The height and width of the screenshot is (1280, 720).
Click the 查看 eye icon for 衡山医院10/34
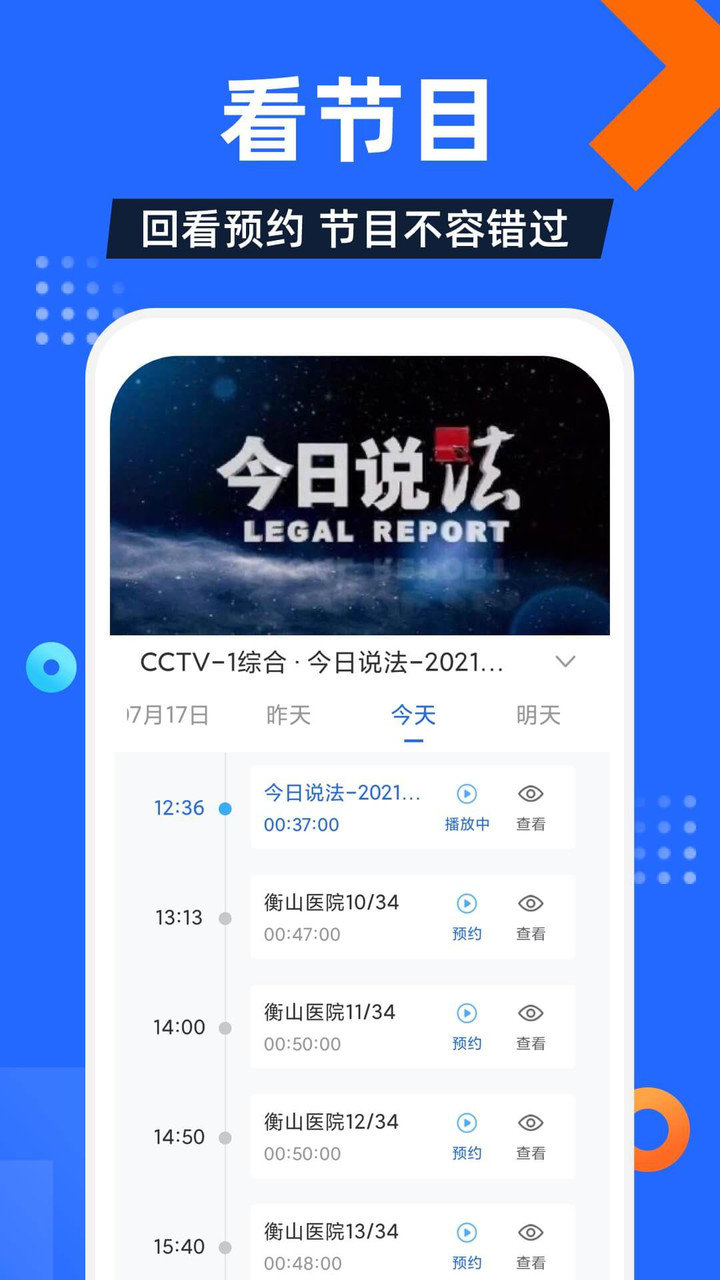[x=531, y=905]
